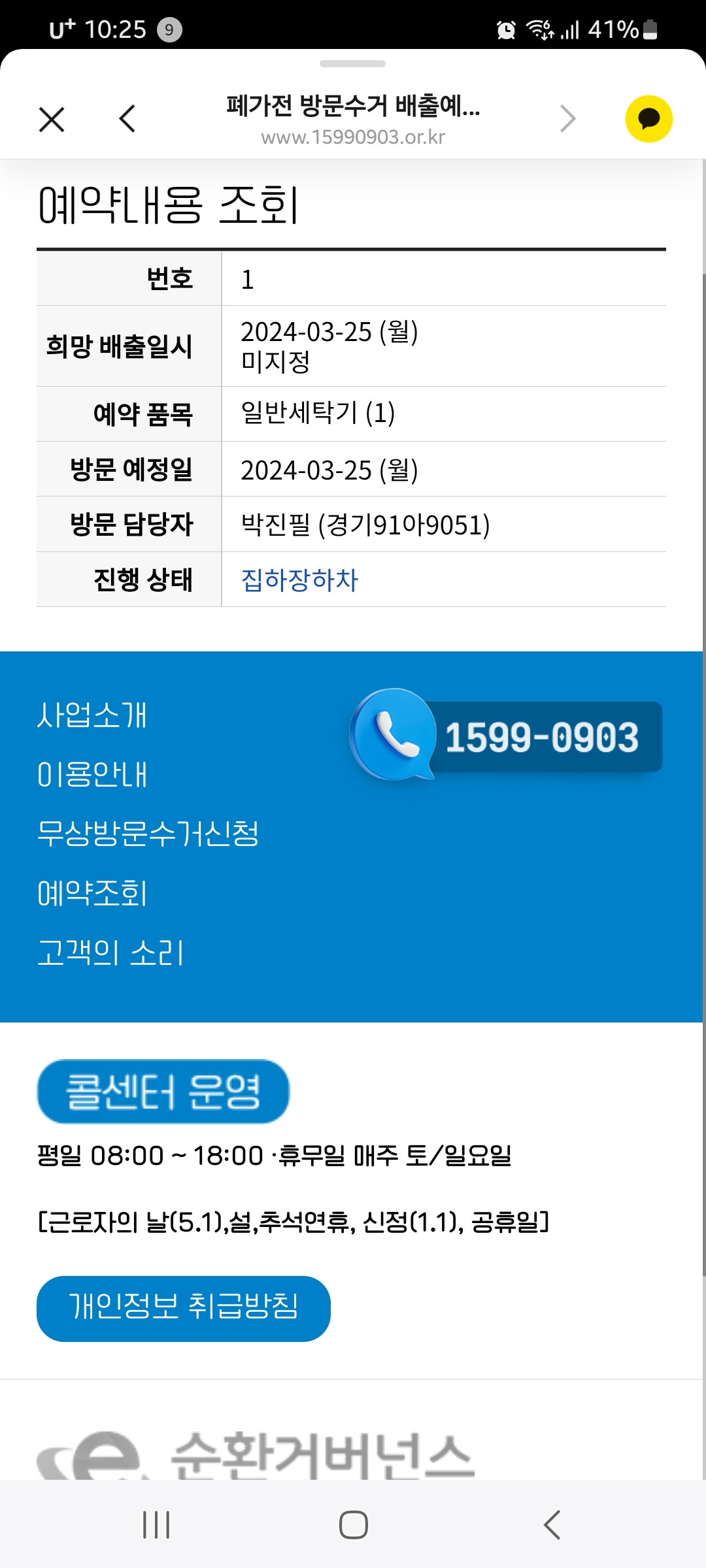View the 개인정보 취급방침 policy

[184, 1309]
